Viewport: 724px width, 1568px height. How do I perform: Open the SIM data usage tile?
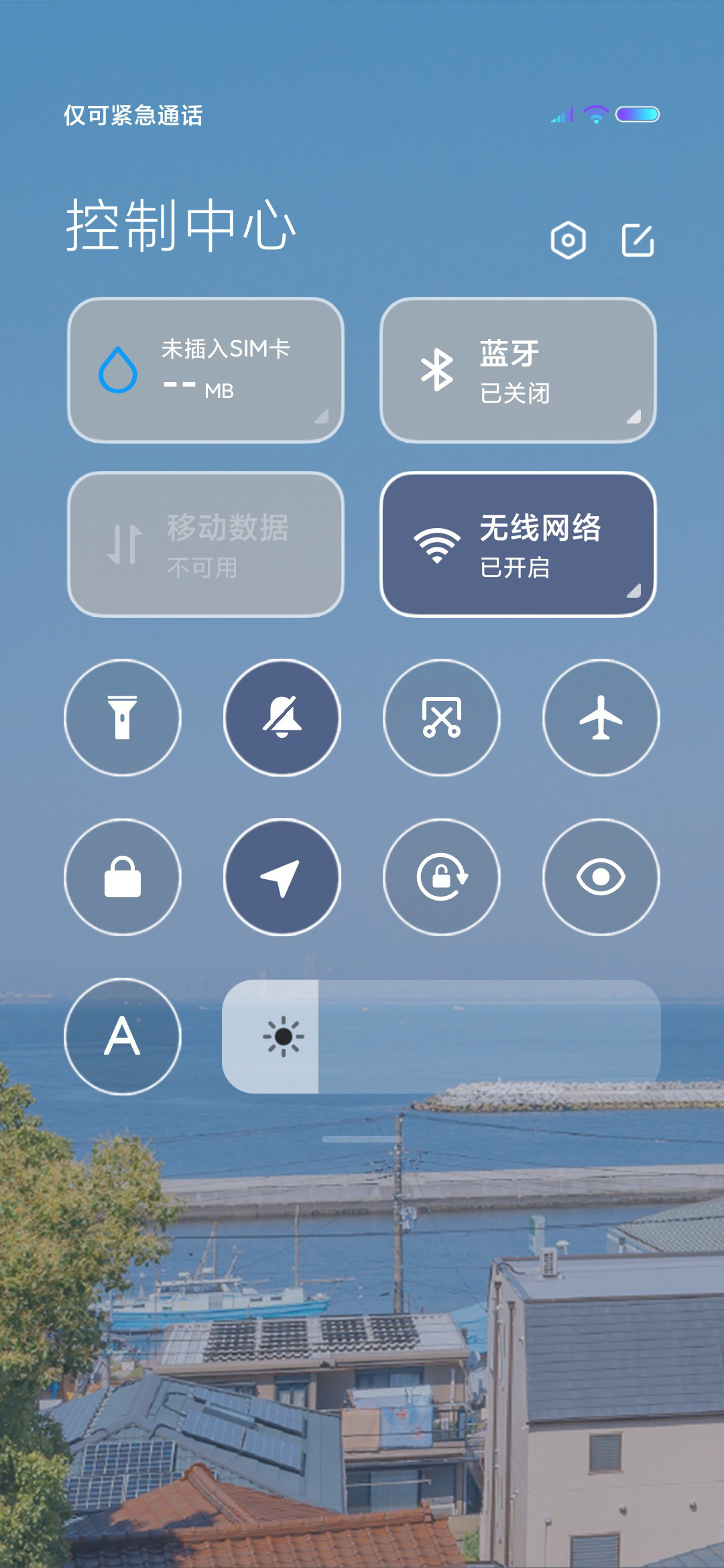pyautogui.click(x=206, y=370)
